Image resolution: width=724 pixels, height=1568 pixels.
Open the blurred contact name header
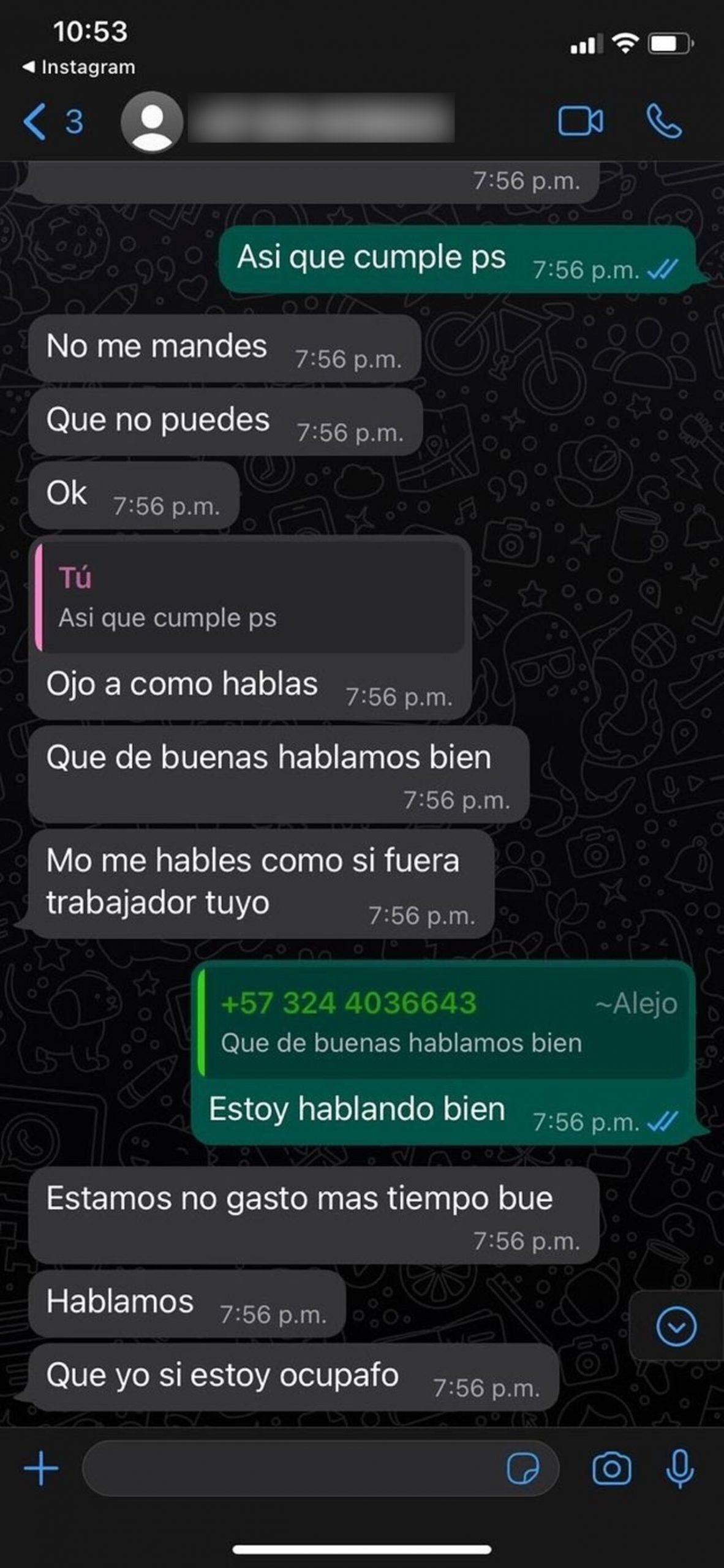click(321, 119)
